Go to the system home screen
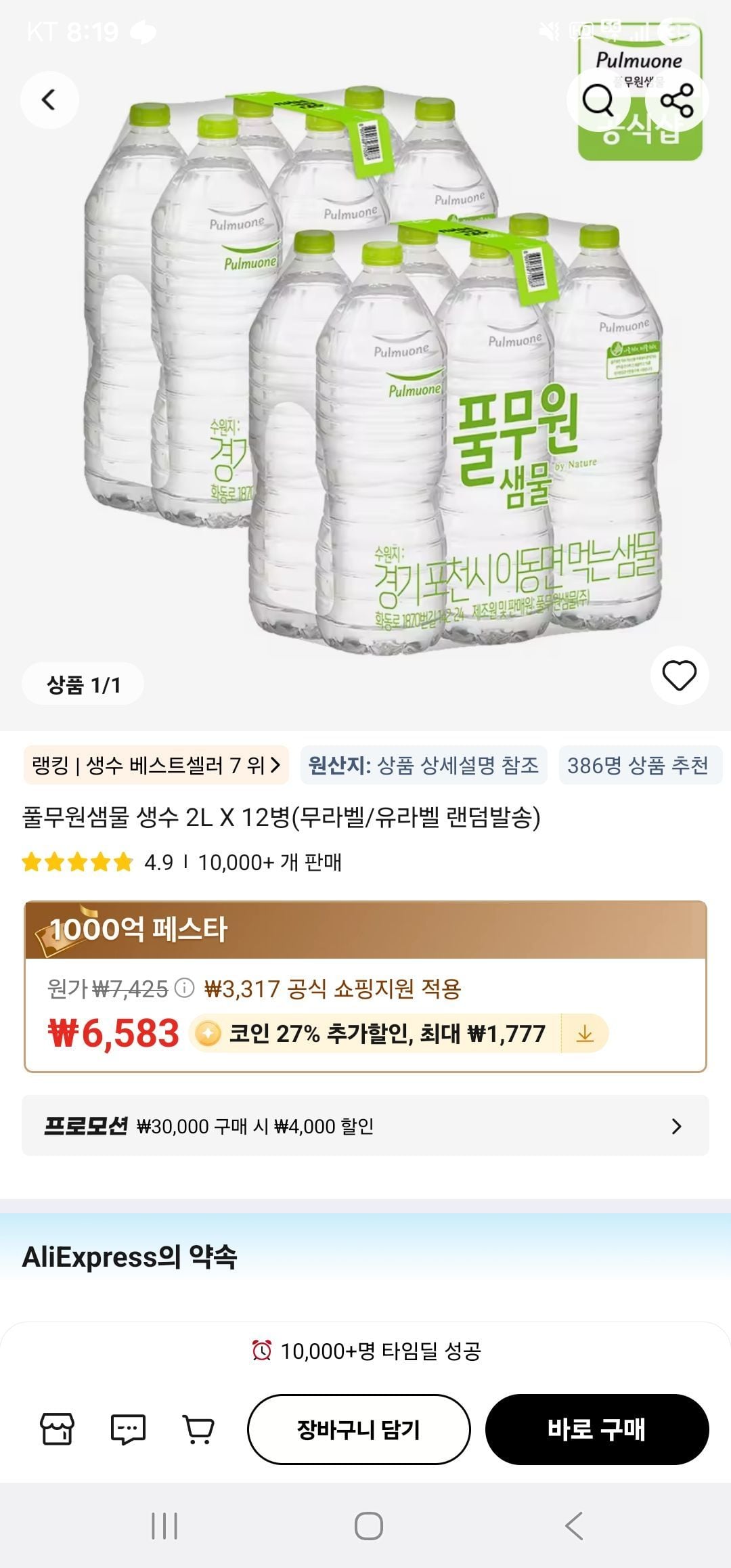Screen dimensions: 731x1568 (369, 1526)
